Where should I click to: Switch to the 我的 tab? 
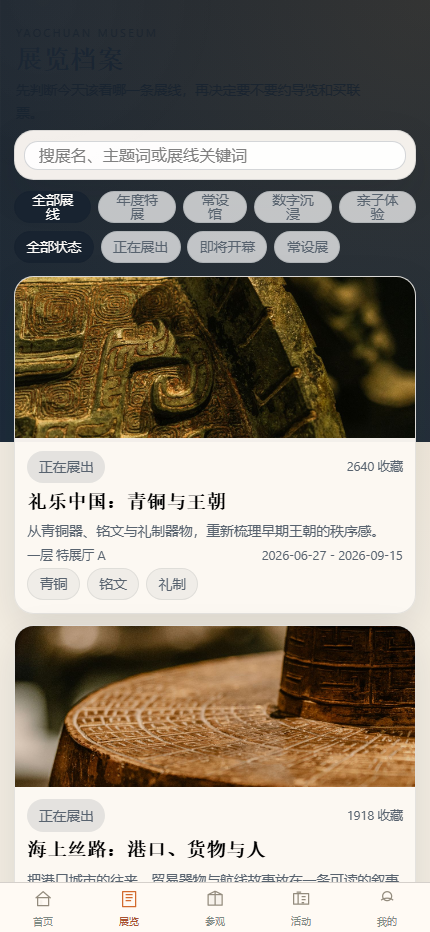387,908
